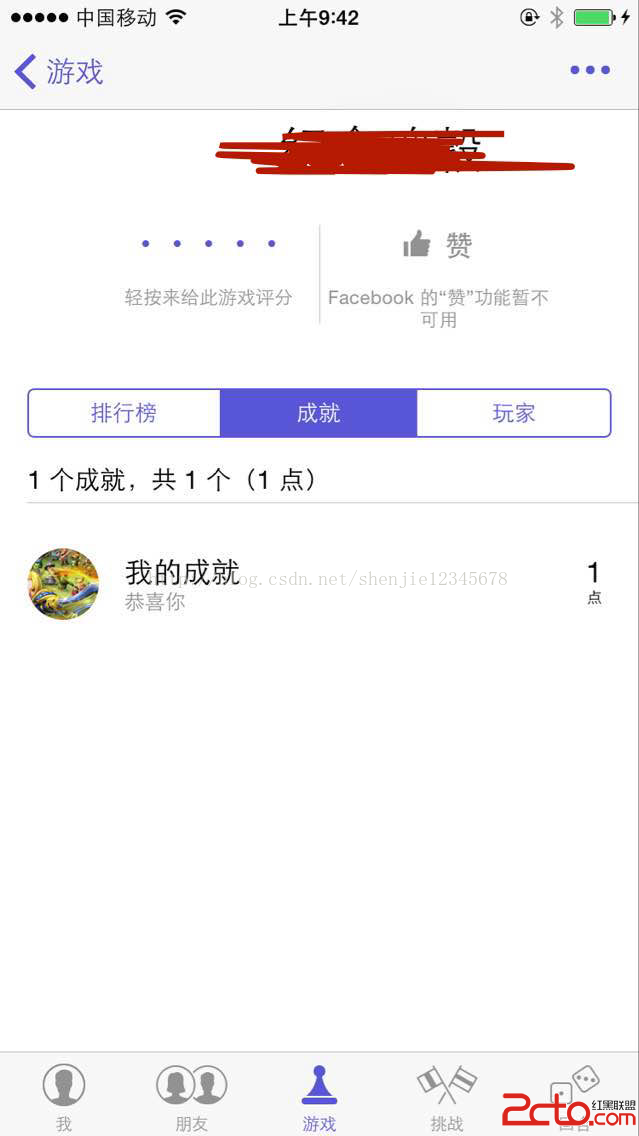Screen dimensions: 639x1136
Task: Switch to the 排行榜 segment
Action: (x=124, y=413)
